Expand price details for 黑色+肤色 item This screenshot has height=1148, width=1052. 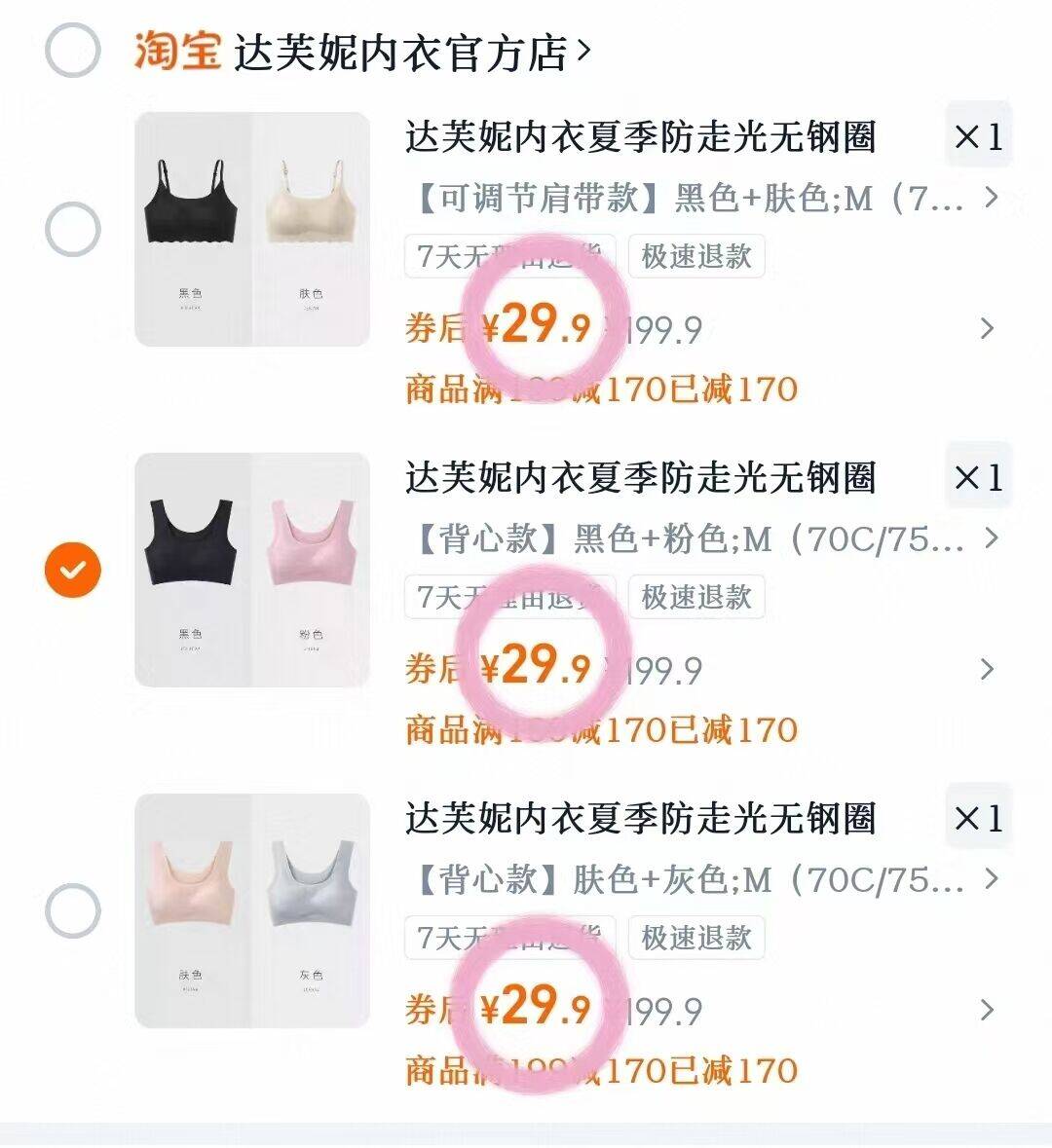988,329
